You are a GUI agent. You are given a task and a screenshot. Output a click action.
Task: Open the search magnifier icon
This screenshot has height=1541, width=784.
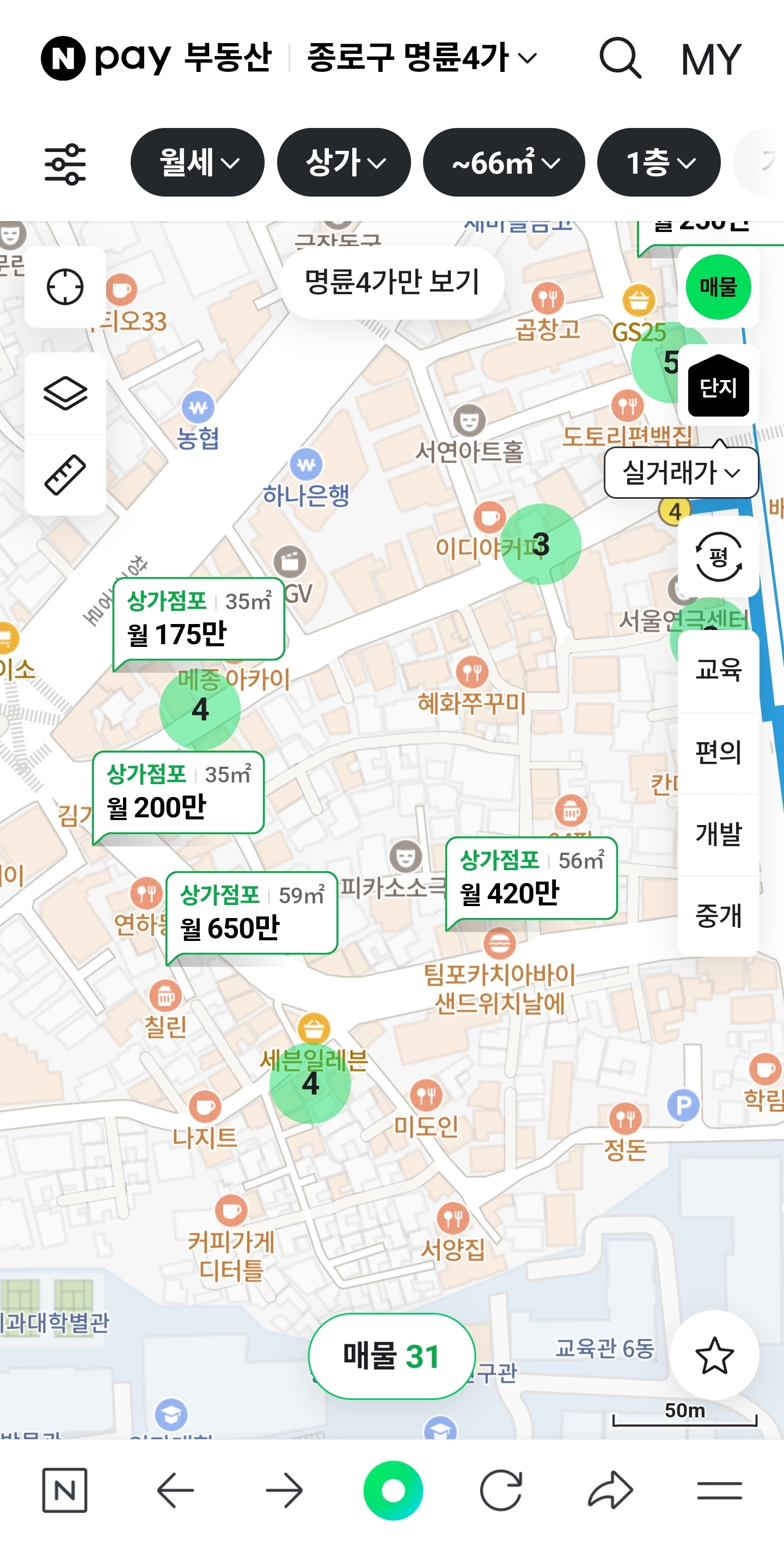[620, 59]
